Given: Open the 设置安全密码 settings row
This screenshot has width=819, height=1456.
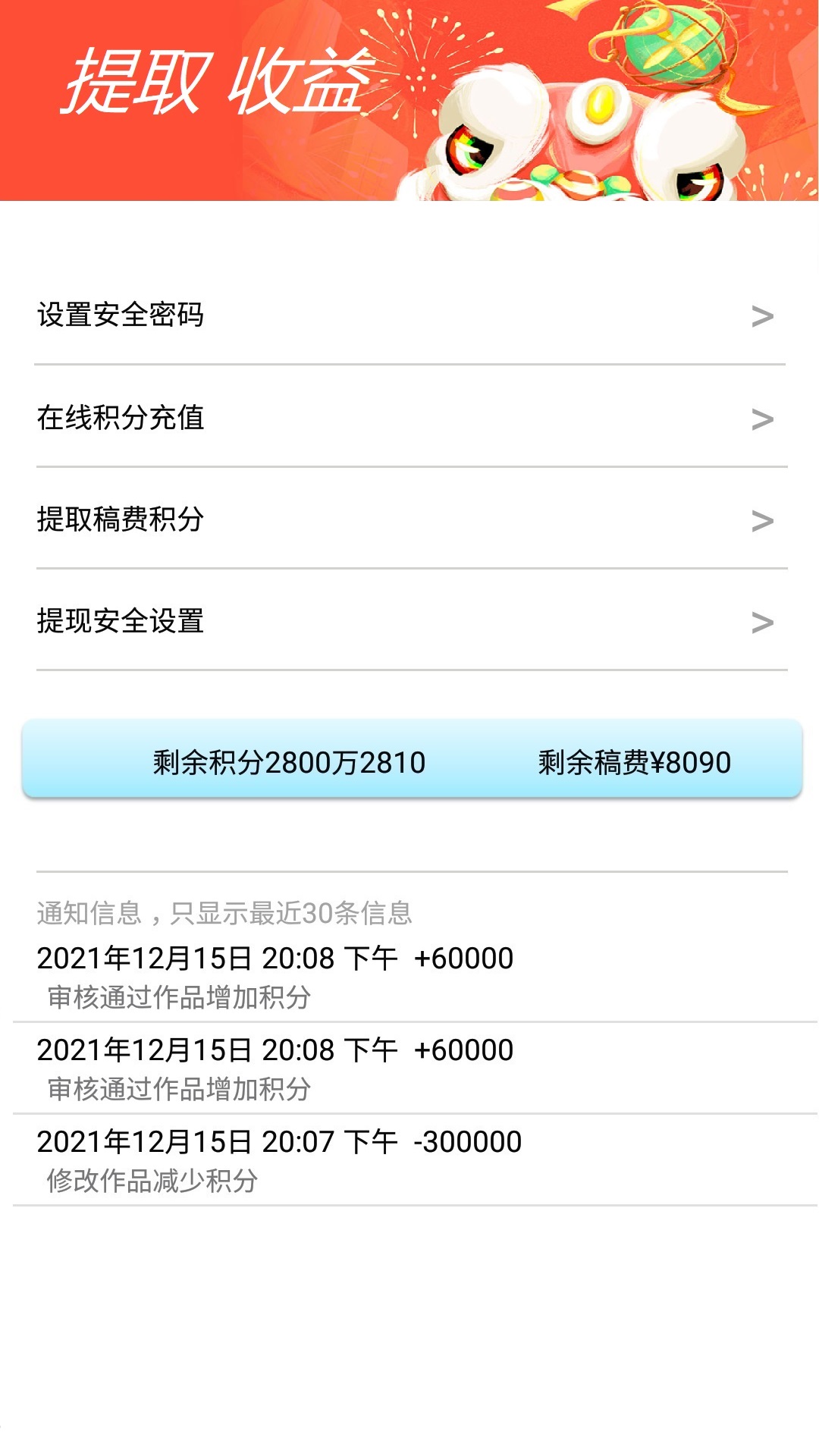Looking at the screenshot, I should point(124,316).
